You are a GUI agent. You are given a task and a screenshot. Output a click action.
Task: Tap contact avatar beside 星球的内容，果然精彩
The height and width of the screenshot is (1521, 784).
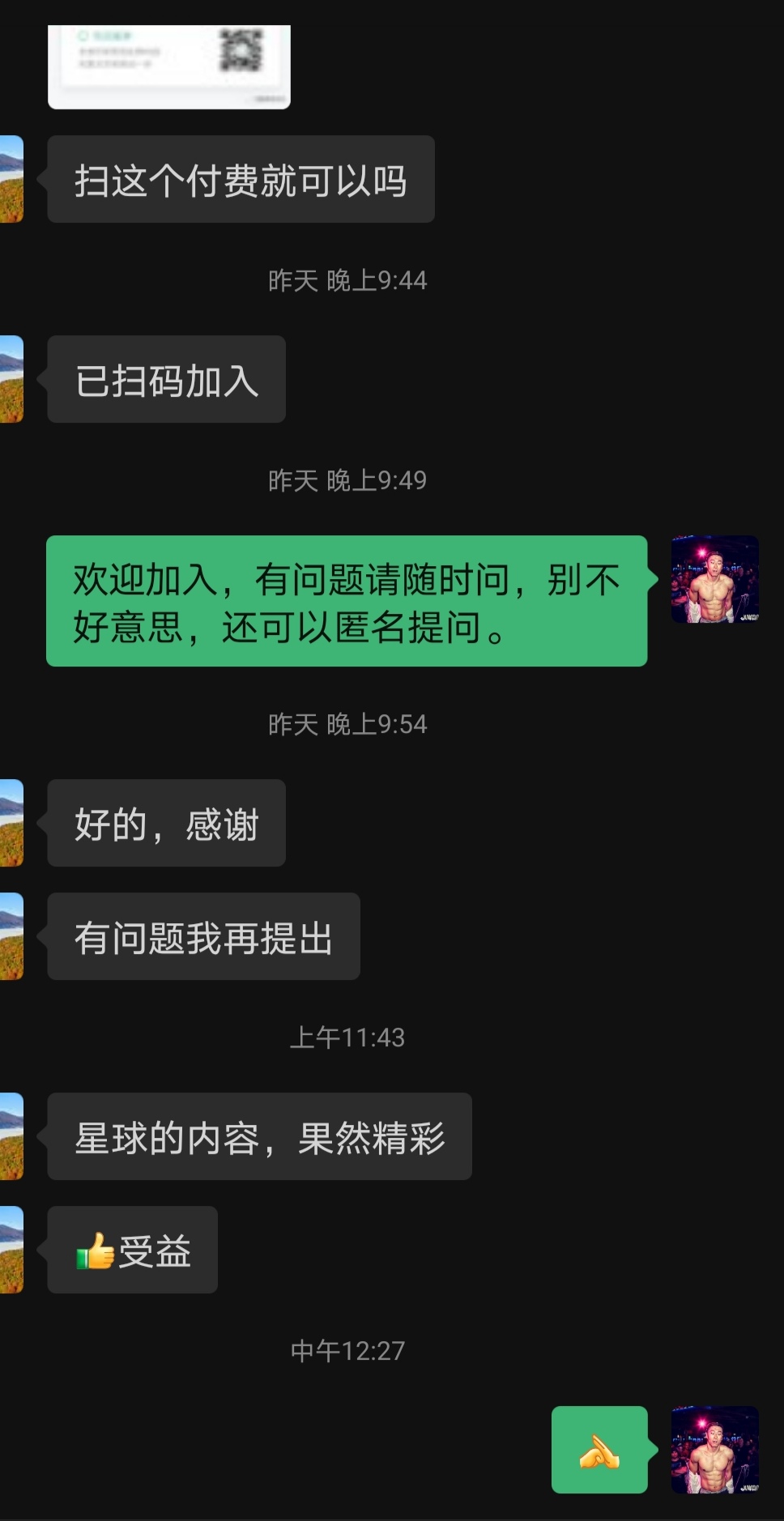click(x=11, y=1136)
